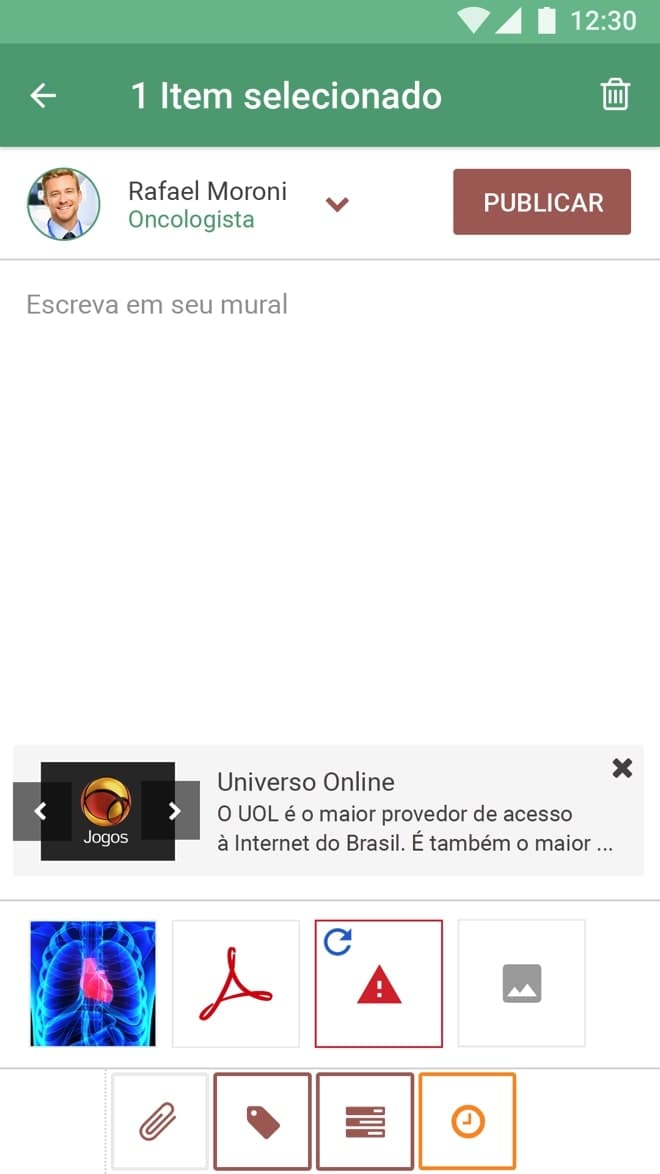Select the placeholder image attachment tile
Viewport: 660px width, 1174px height.
tap(521, 983)
